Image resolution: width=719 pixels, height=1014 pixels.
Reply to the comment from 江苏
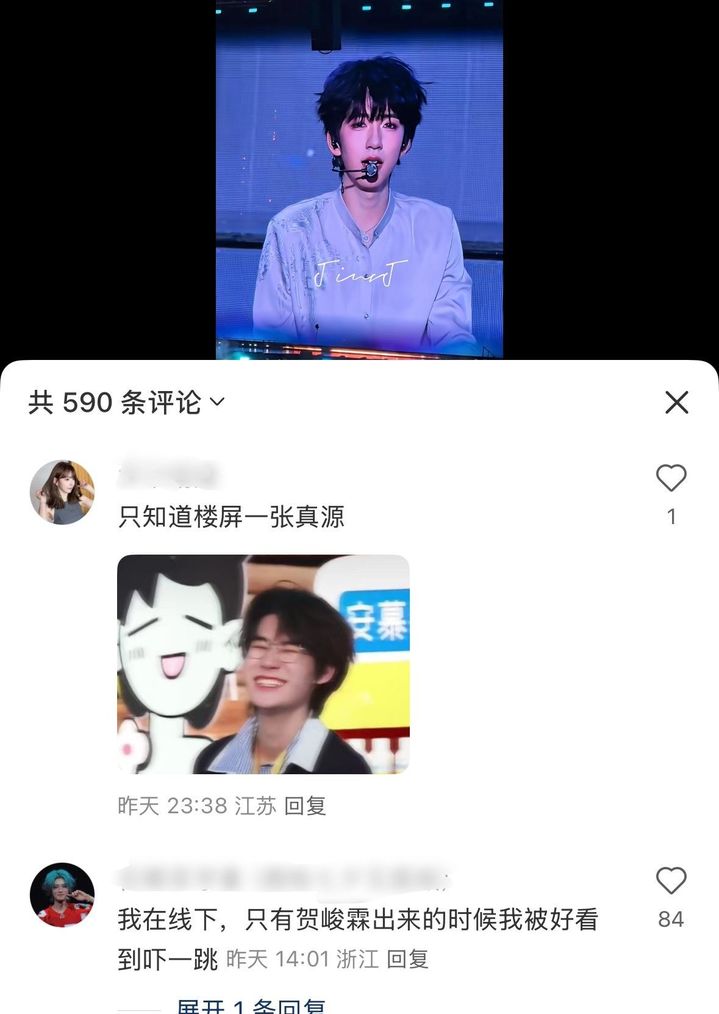click(306, 806)
